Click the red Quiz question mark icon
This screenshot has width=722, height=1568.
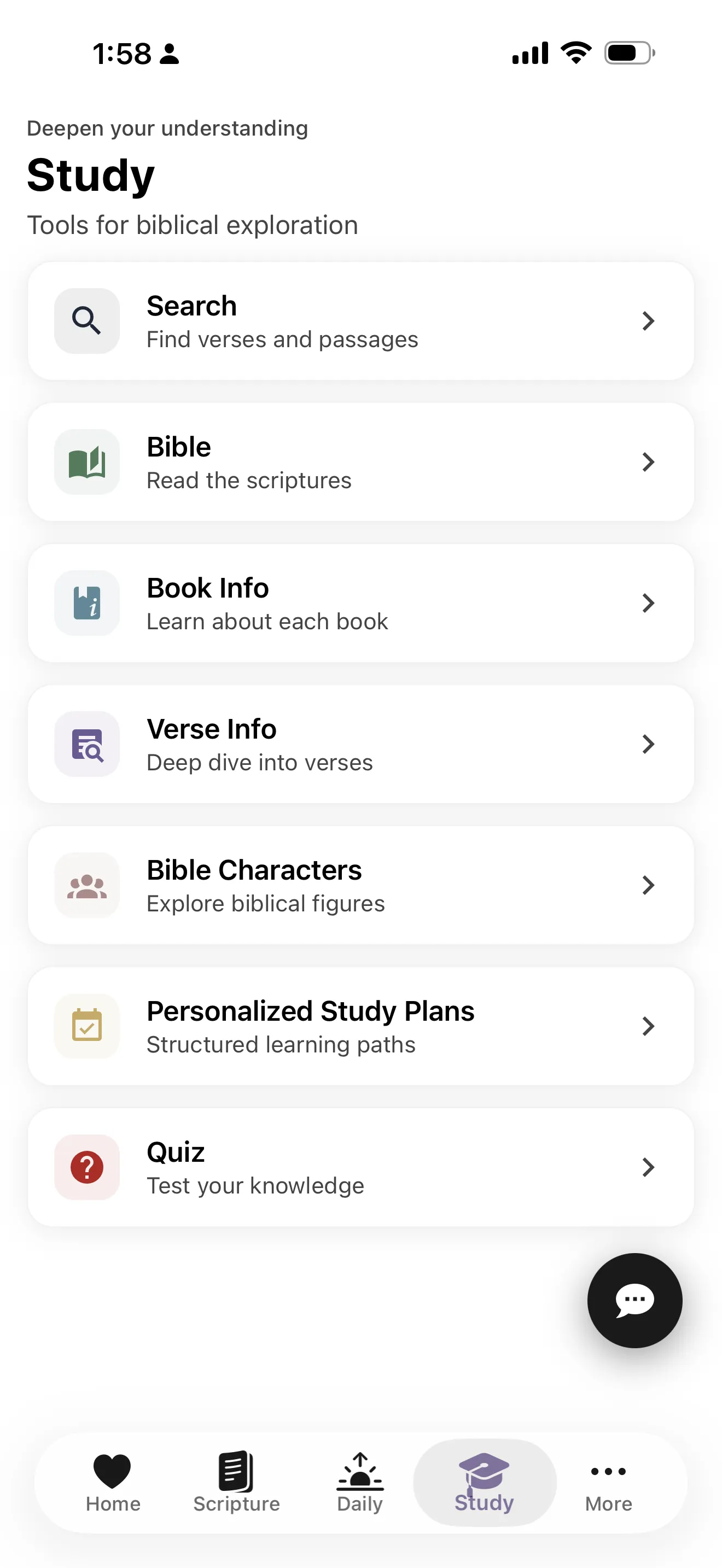(86, 1167)
